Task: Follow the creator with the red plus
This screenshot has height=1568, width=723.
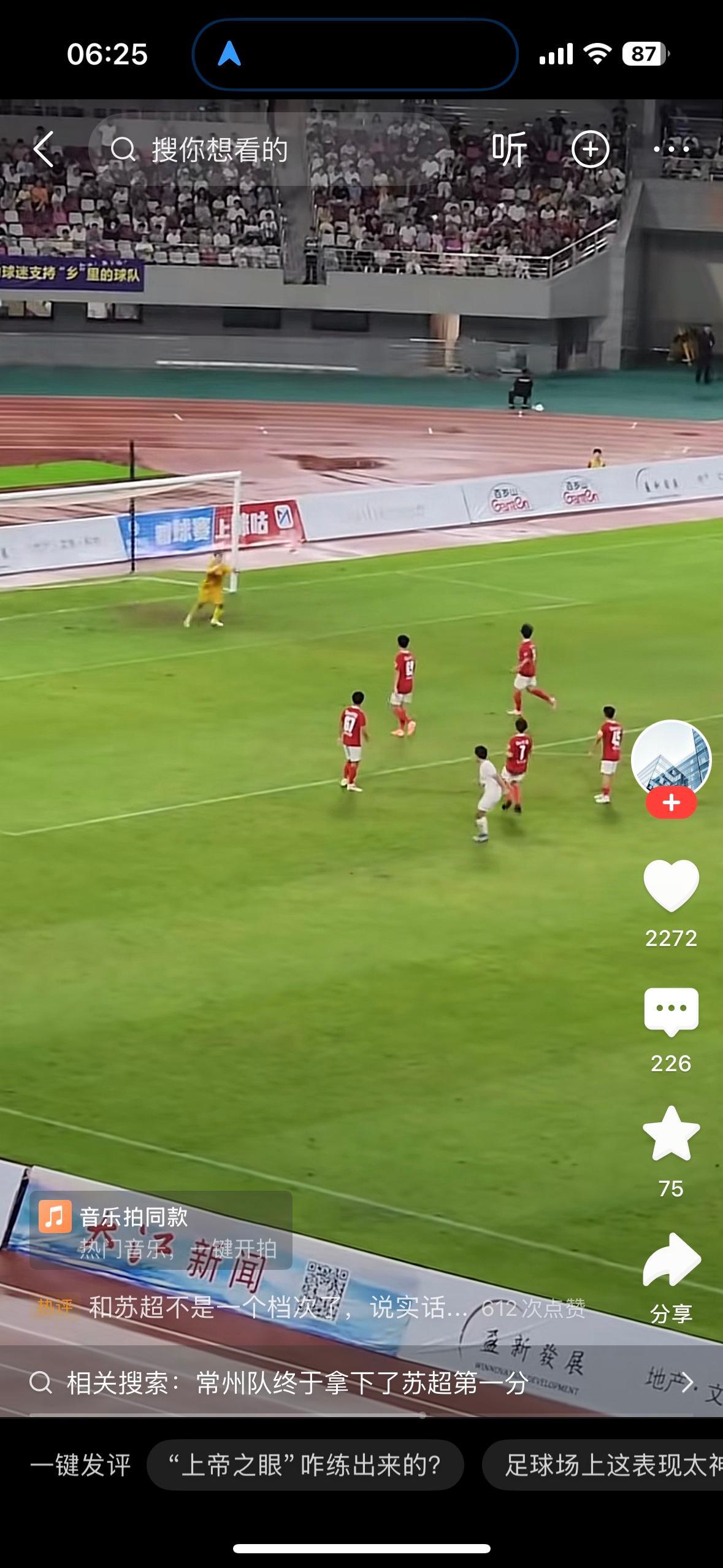Action: pyautogui.click(x=671, y=803)
